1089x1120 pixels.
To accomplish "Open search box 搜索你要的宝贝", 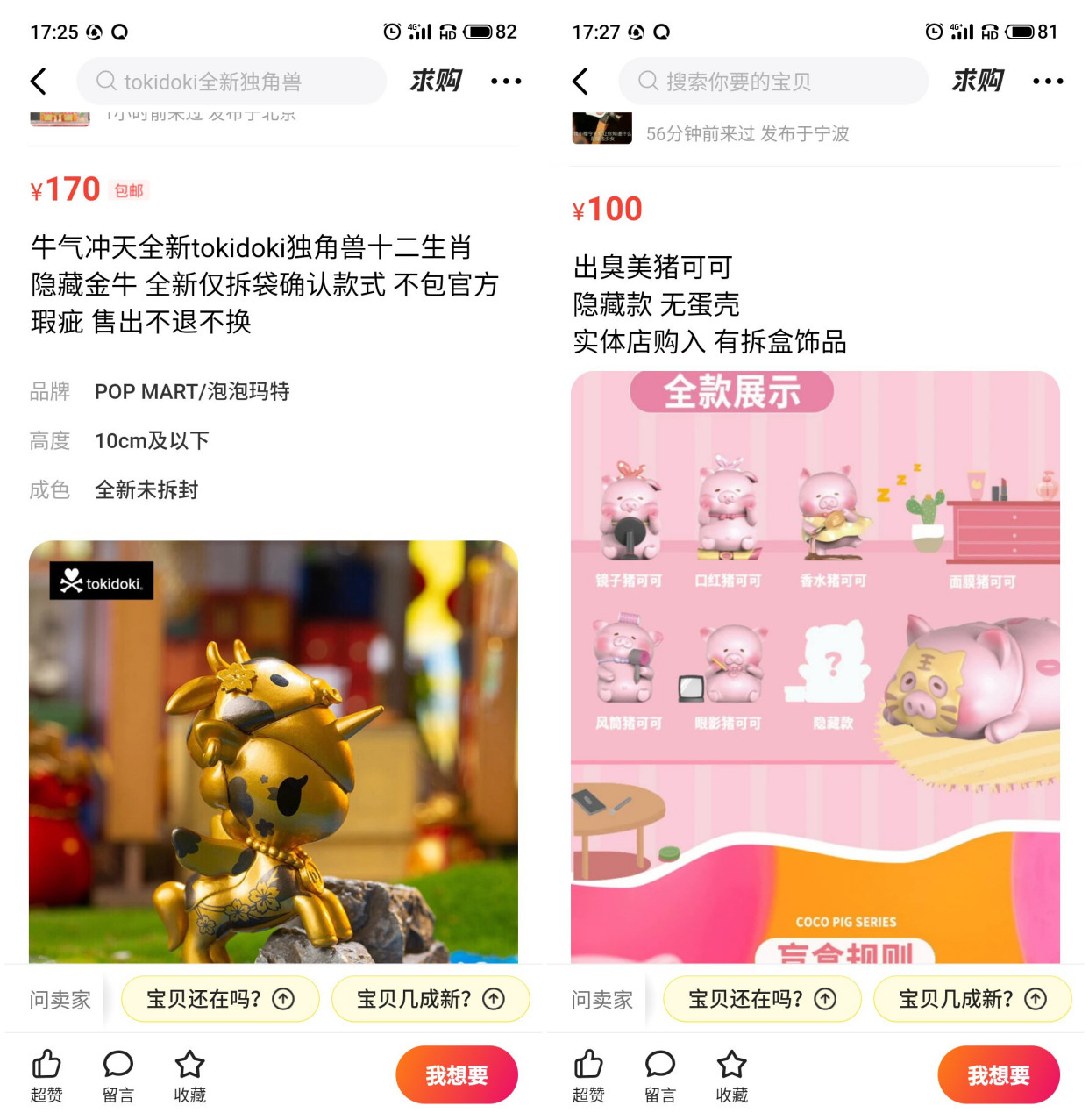I will coord(773,82).
